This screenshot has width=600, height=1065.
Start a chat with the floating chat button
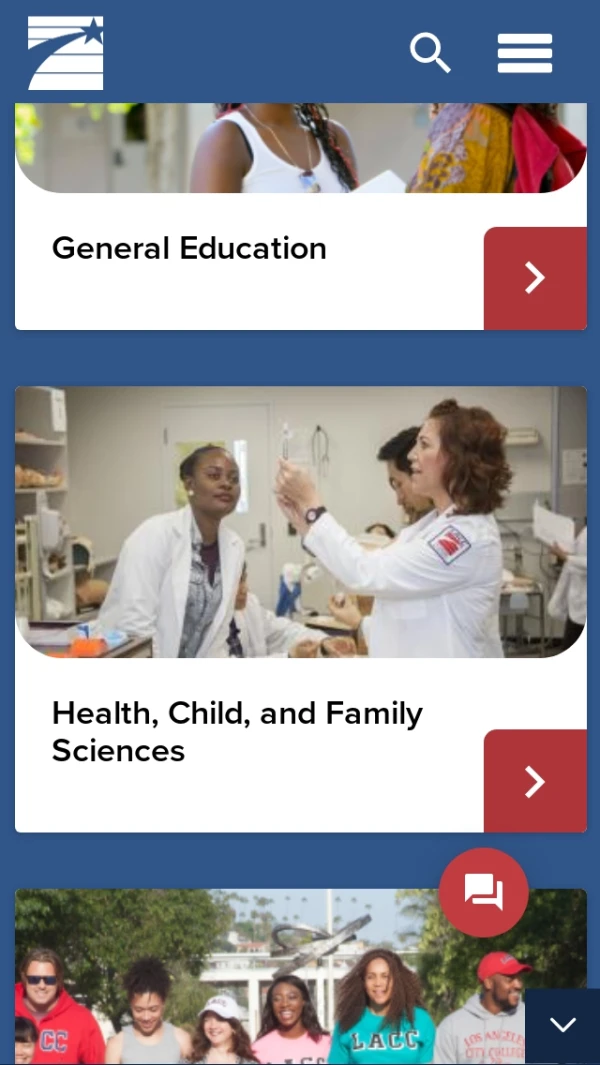[x=484, y=892]
